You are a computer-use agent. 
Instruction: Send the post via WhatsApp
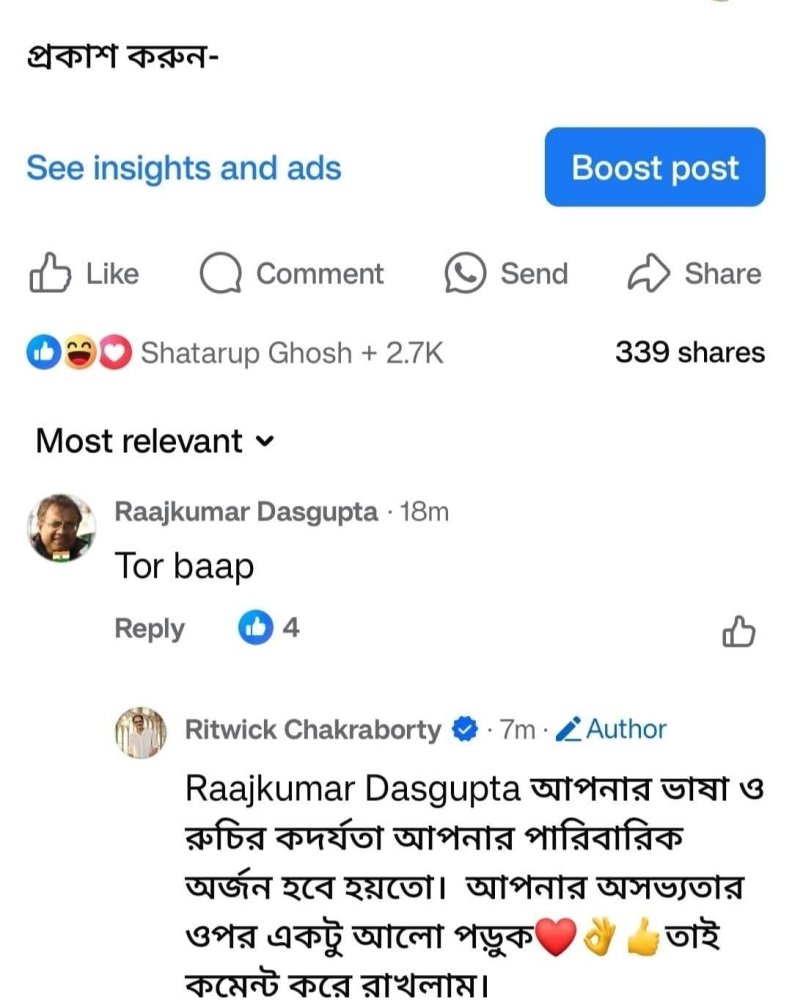click(507, 274)
